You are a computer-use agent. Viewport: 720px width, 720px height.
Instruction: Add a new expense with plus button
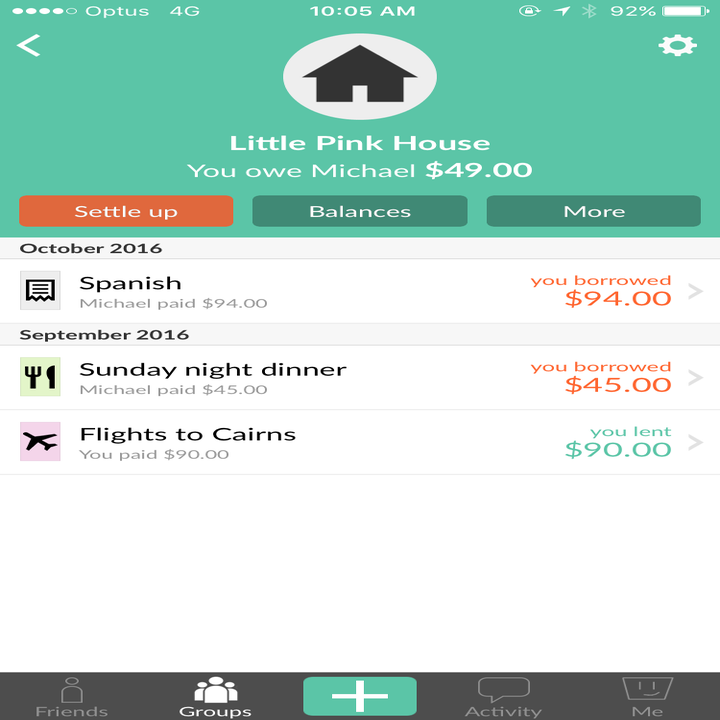359,696
